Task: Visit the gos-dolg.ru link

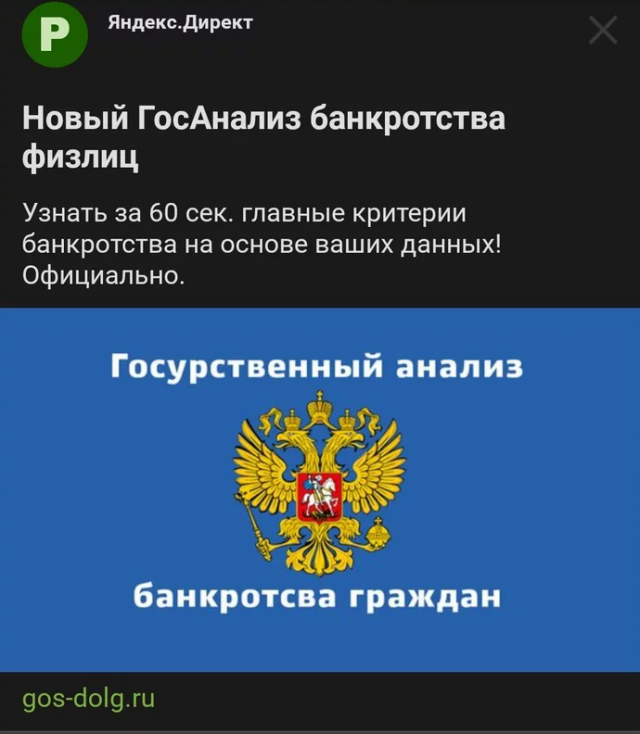Action: [89, 698]
